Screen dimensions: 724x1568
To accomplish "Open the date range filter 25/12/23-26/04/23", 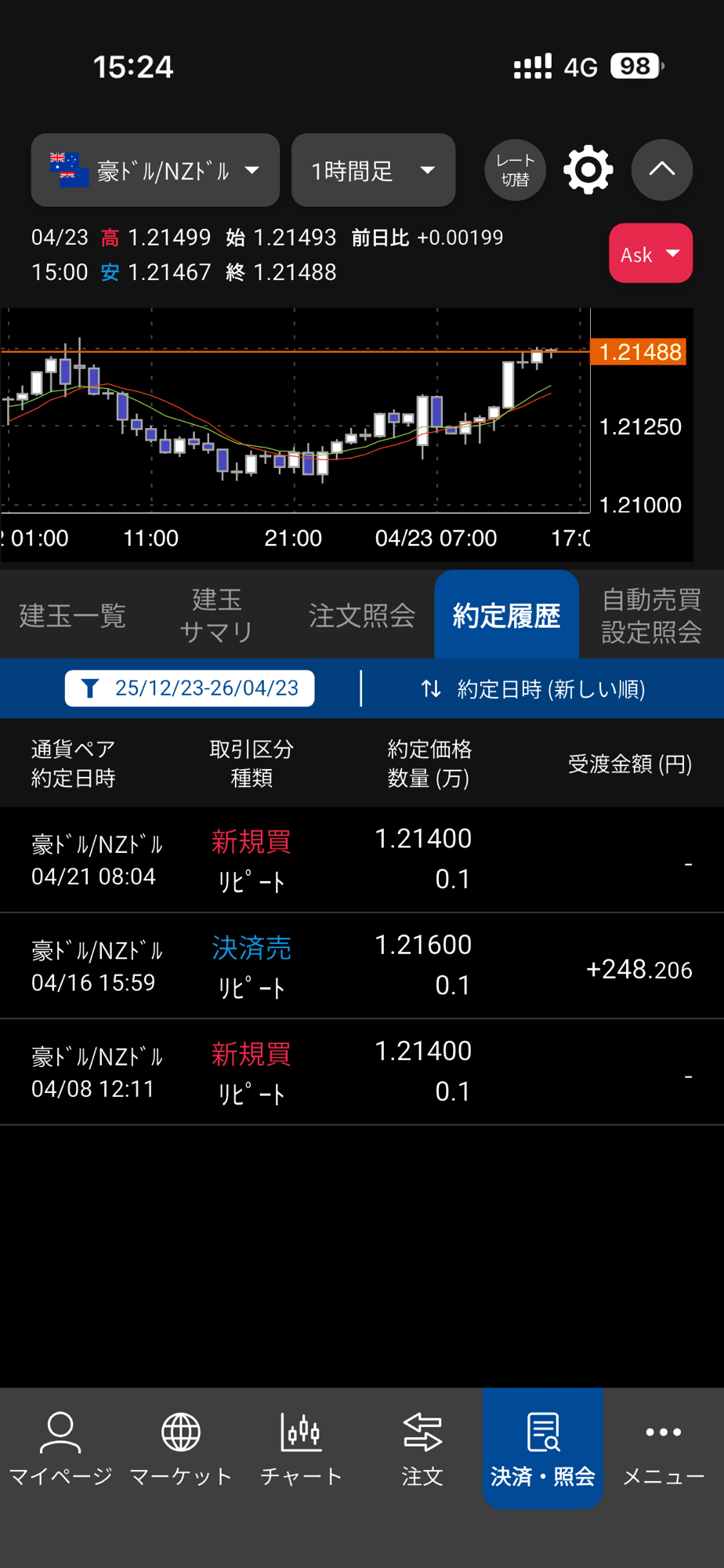I will [190, 688].
